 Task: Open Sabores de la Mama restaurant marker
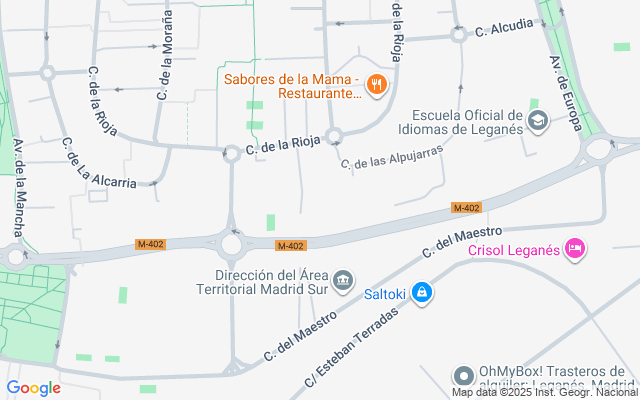(x=377, y=85)
